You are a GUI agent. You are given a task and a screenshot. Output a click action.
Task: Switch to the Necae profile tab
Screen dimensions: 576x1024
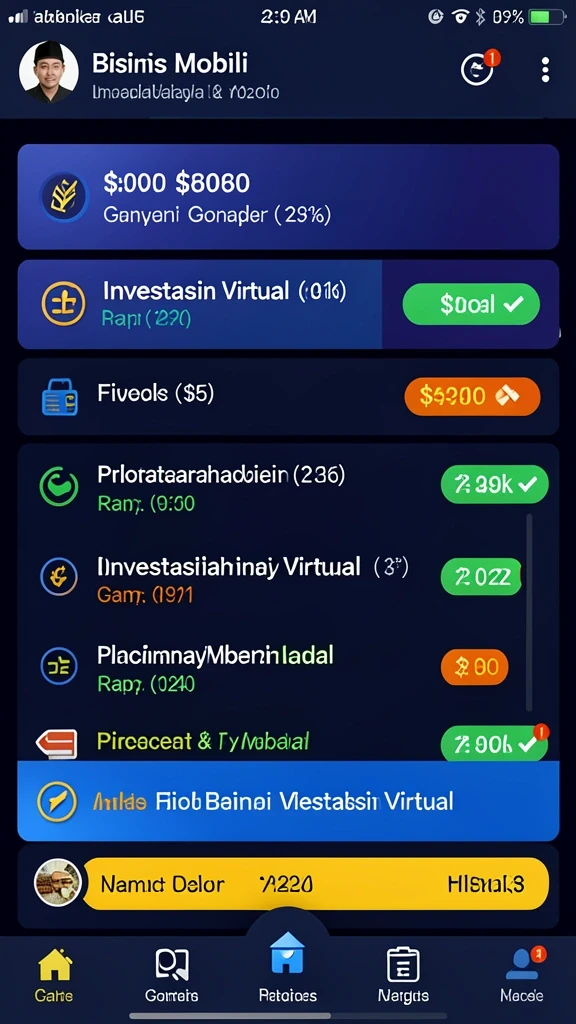coord(521,974)
